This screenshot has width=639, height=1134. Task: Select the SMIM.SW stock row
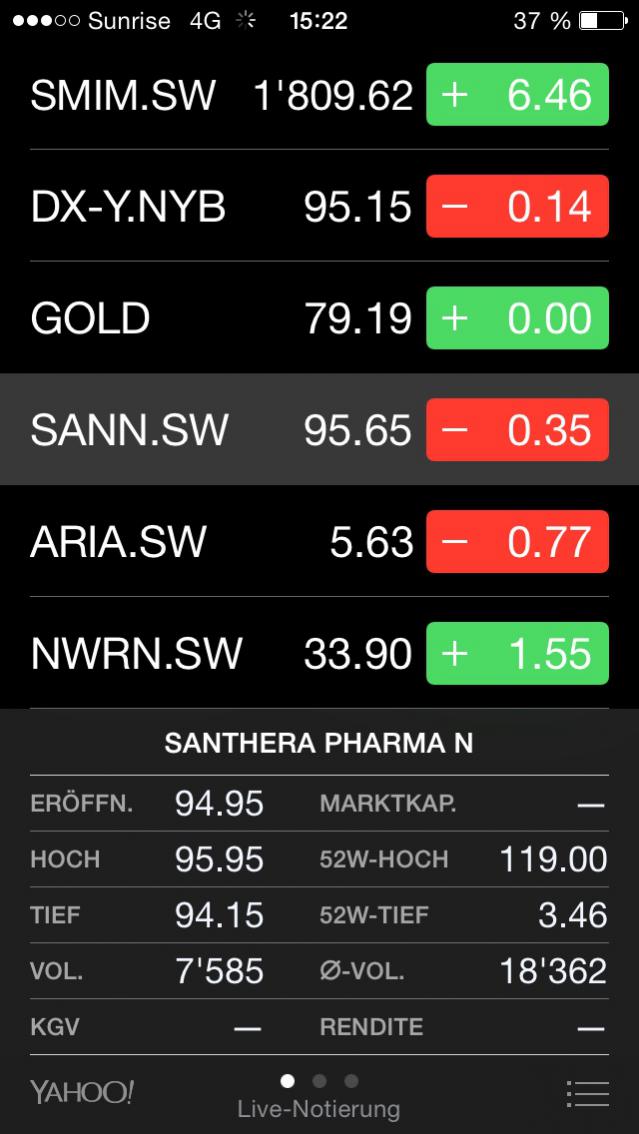pyautogui.click(x=220, y=95)
